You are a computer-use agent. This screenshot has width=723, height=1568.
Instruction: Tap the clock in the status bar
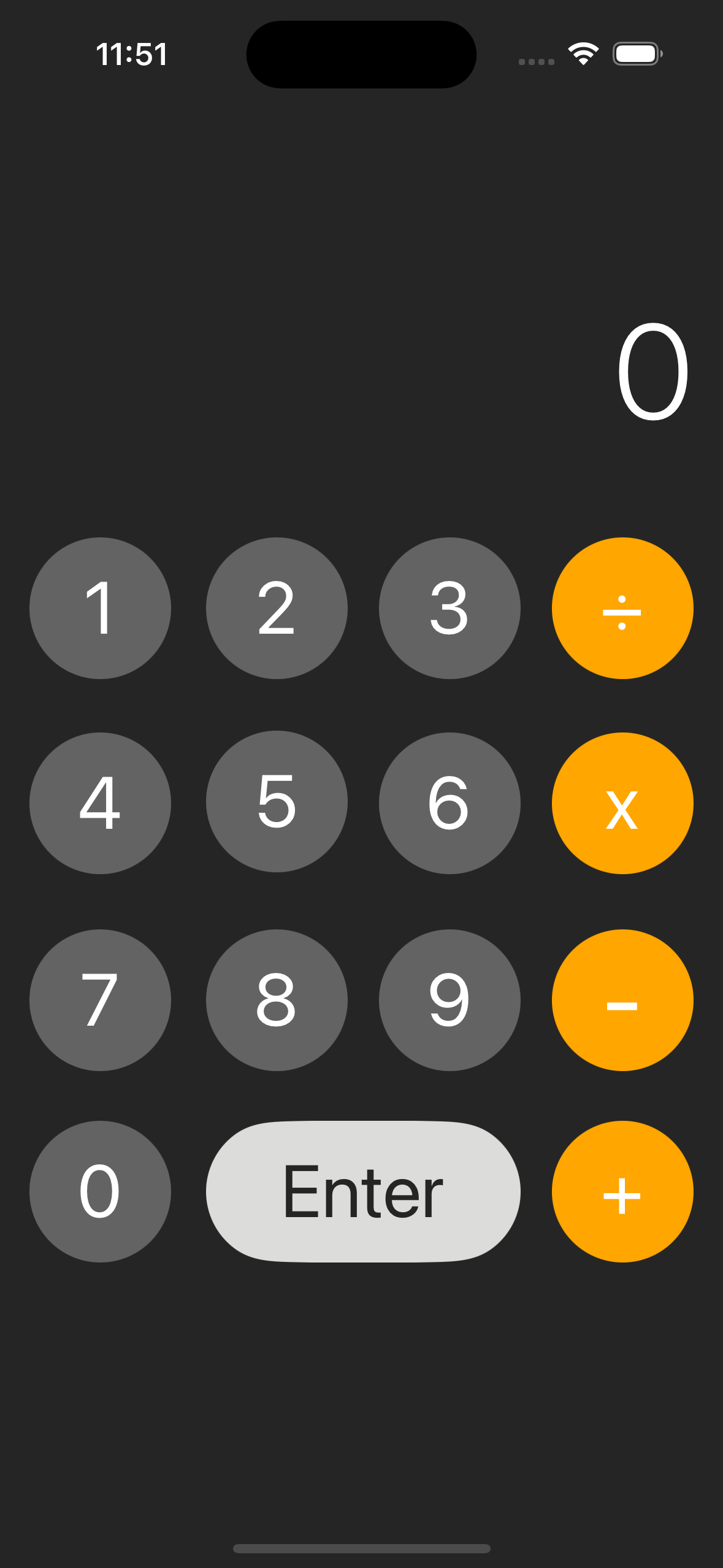point(132,54)
